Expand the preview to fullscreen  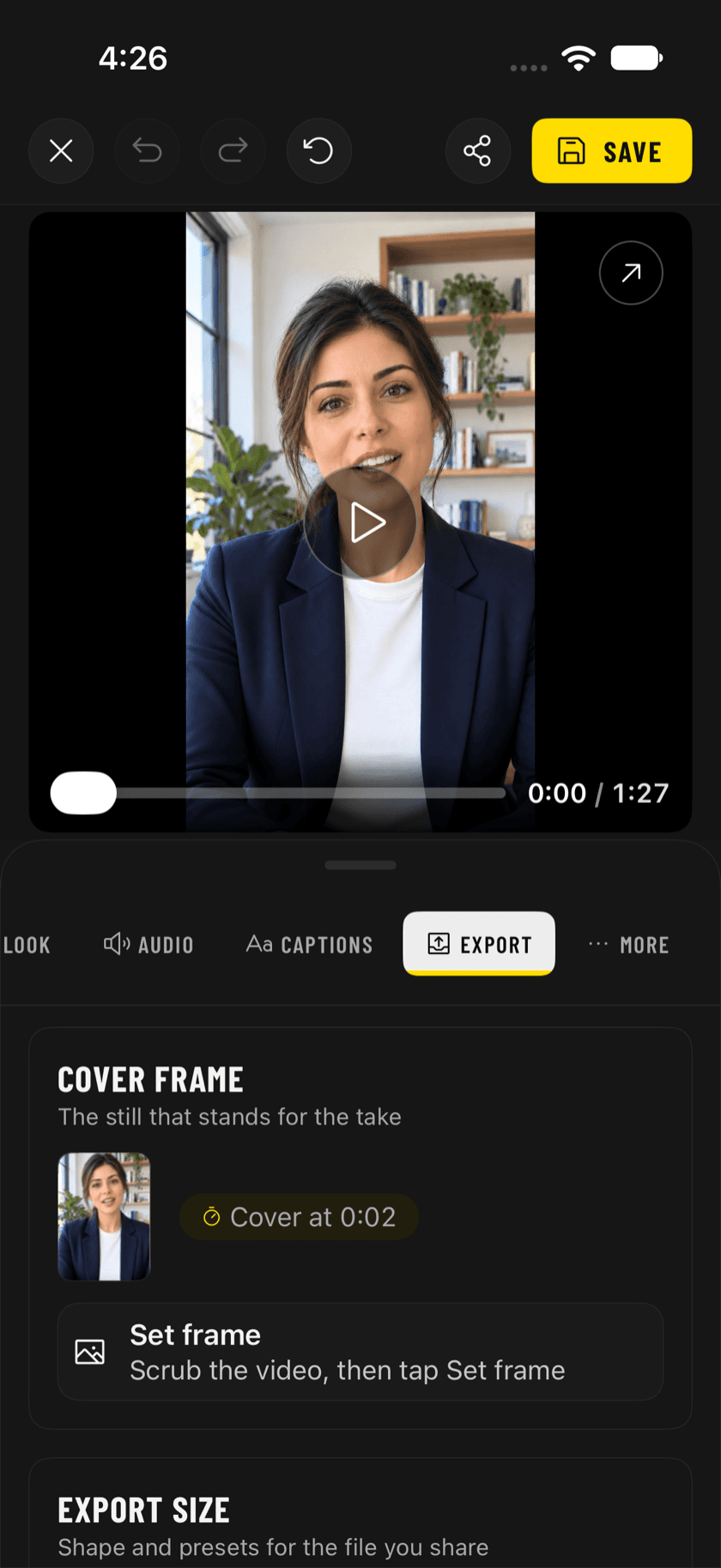pos(631,273)
